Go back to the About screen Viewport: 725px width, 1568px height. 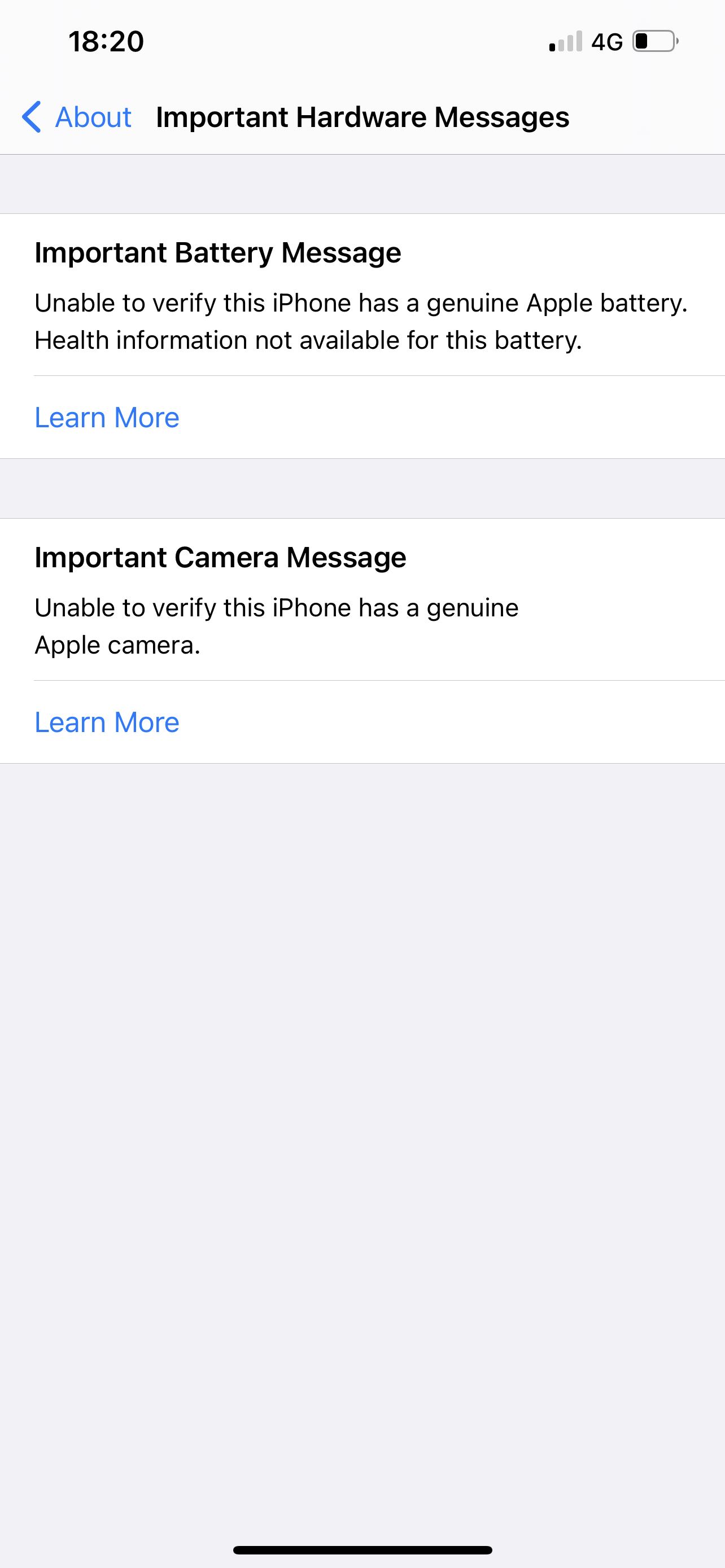point(77,117)
